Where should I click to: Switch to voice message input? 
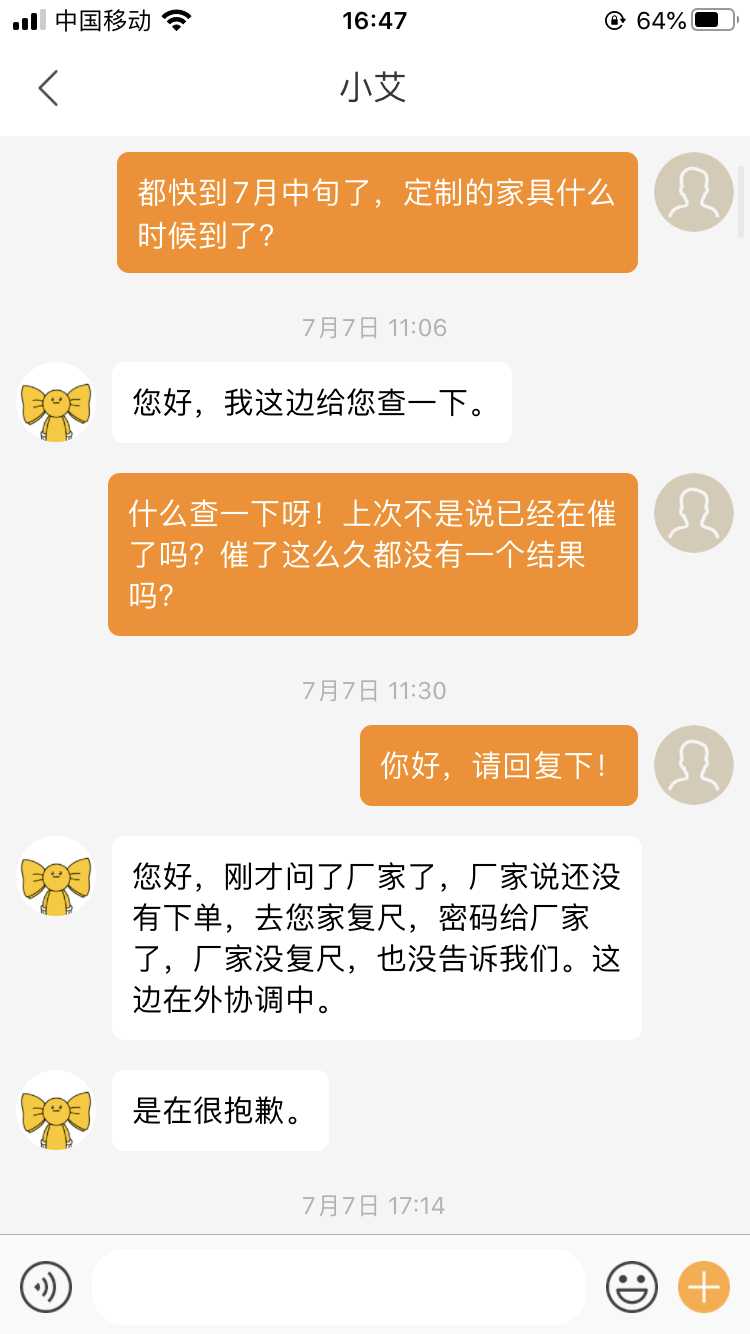[x=46, y=1286]
